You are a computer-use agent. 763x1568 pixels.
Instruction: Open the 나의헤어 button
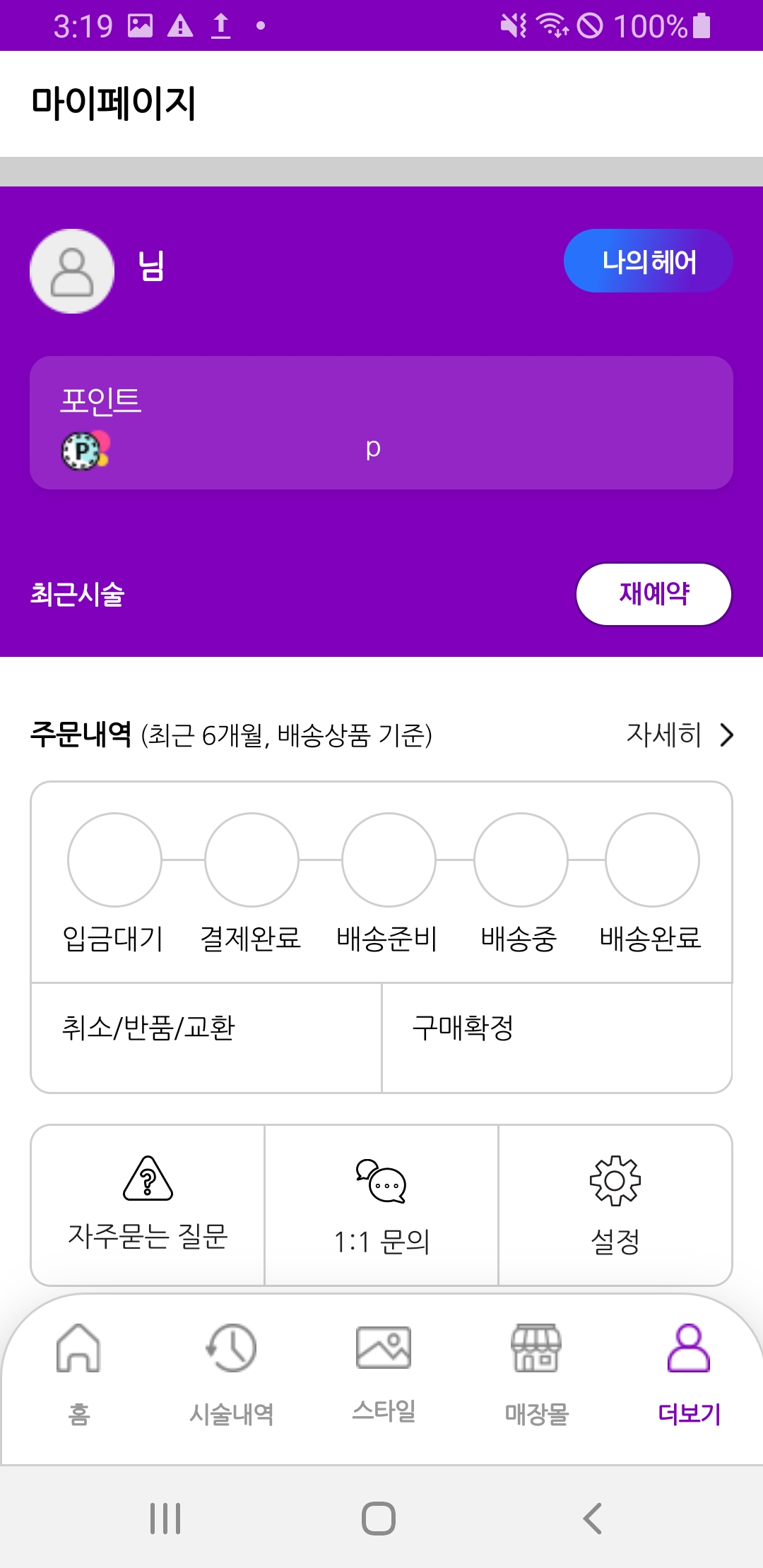pos(648,261)
